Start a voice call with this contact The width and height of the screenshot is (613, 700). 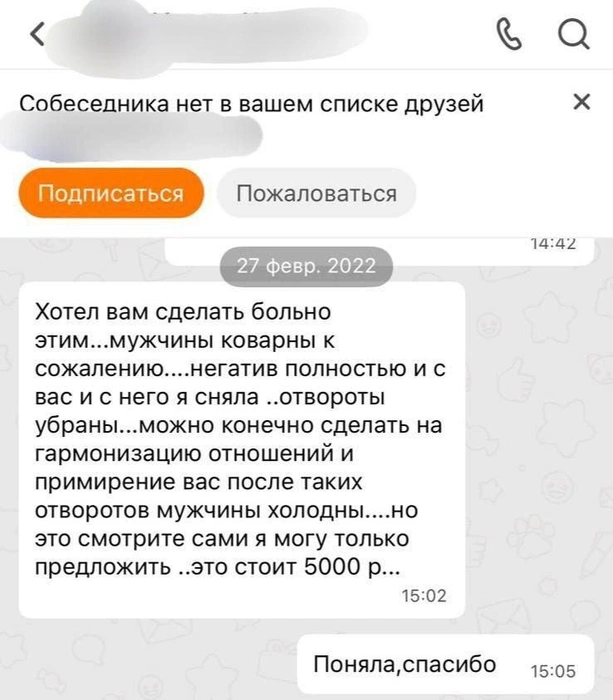point(509,36)
